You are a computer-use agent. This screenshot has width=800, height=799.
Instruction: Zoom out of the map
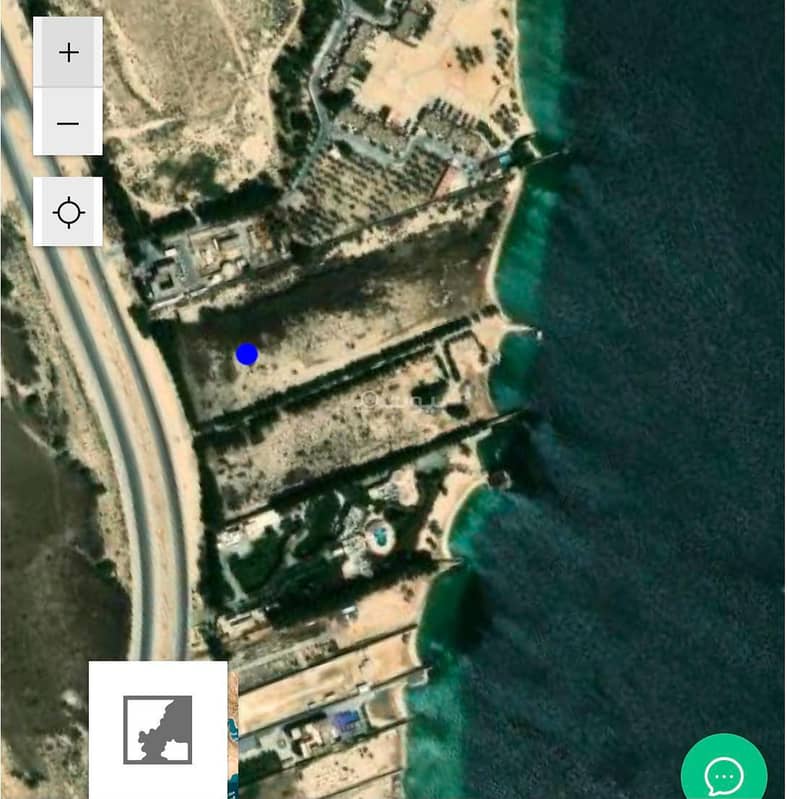coord(68,122)
